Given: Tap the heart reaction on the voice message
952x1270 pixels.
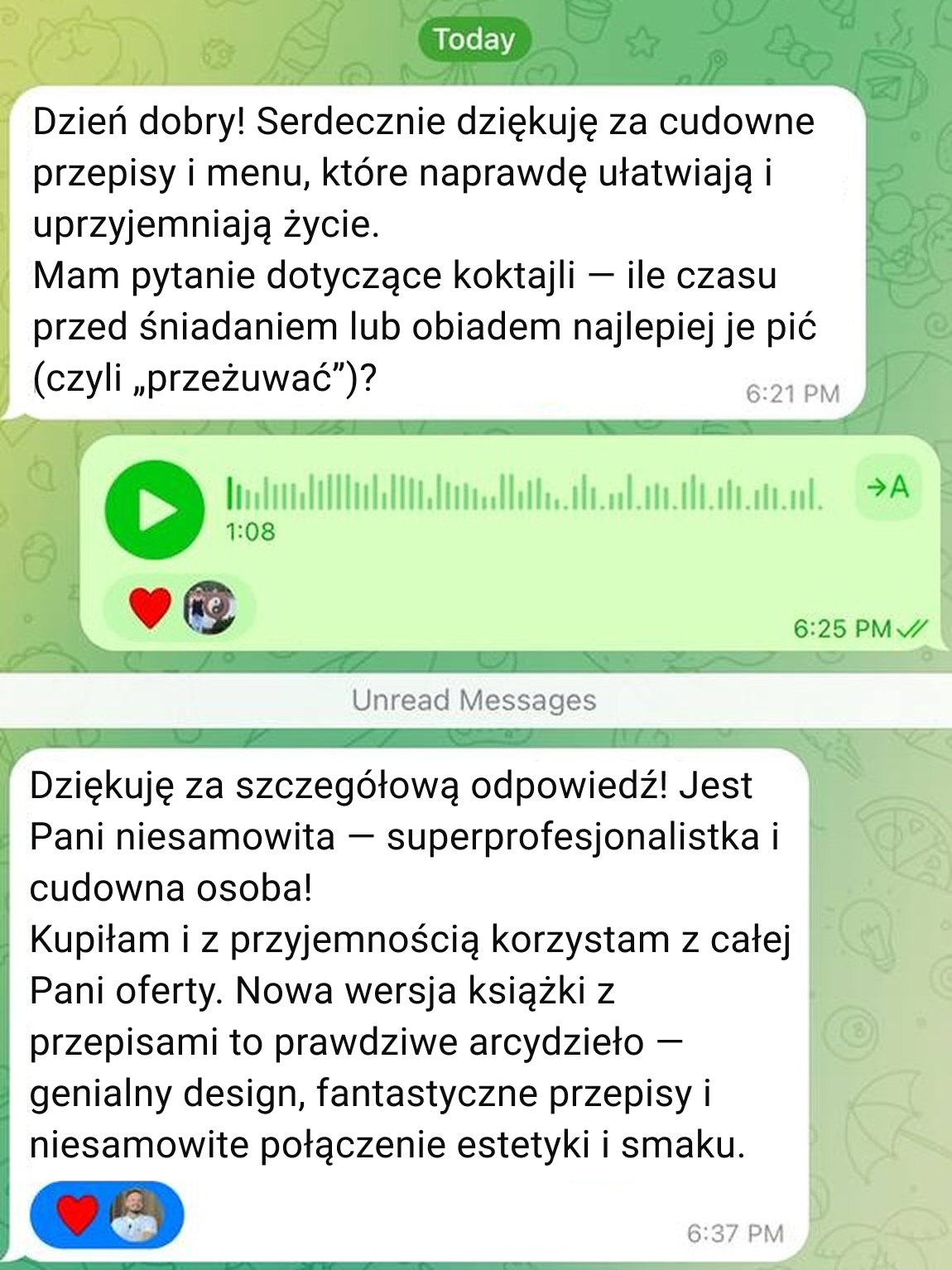Looking at the screenshot, I should click(151, 608).
